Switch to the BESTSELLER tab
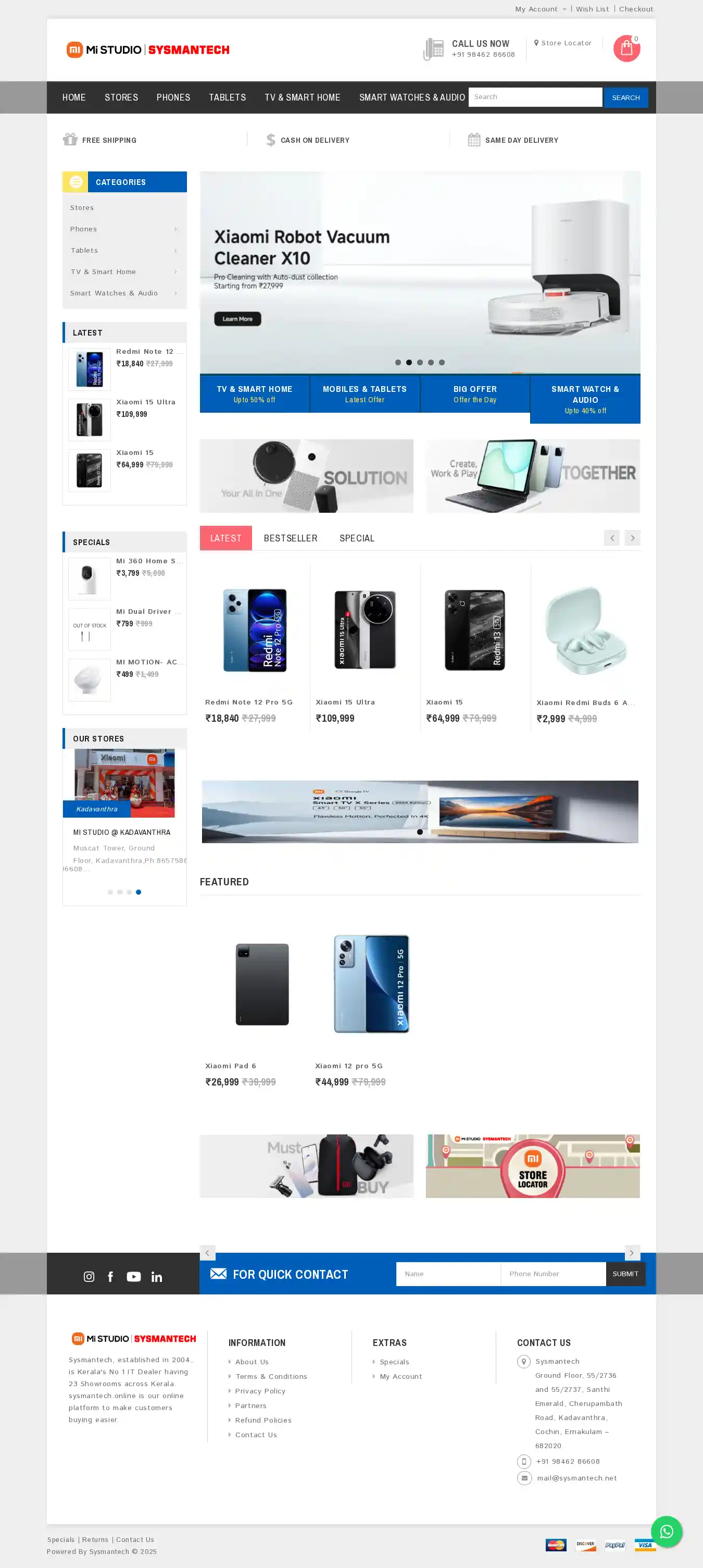The width and height of the screenshot is (703, 1568). pyautogui.click(x=290, y=538)
